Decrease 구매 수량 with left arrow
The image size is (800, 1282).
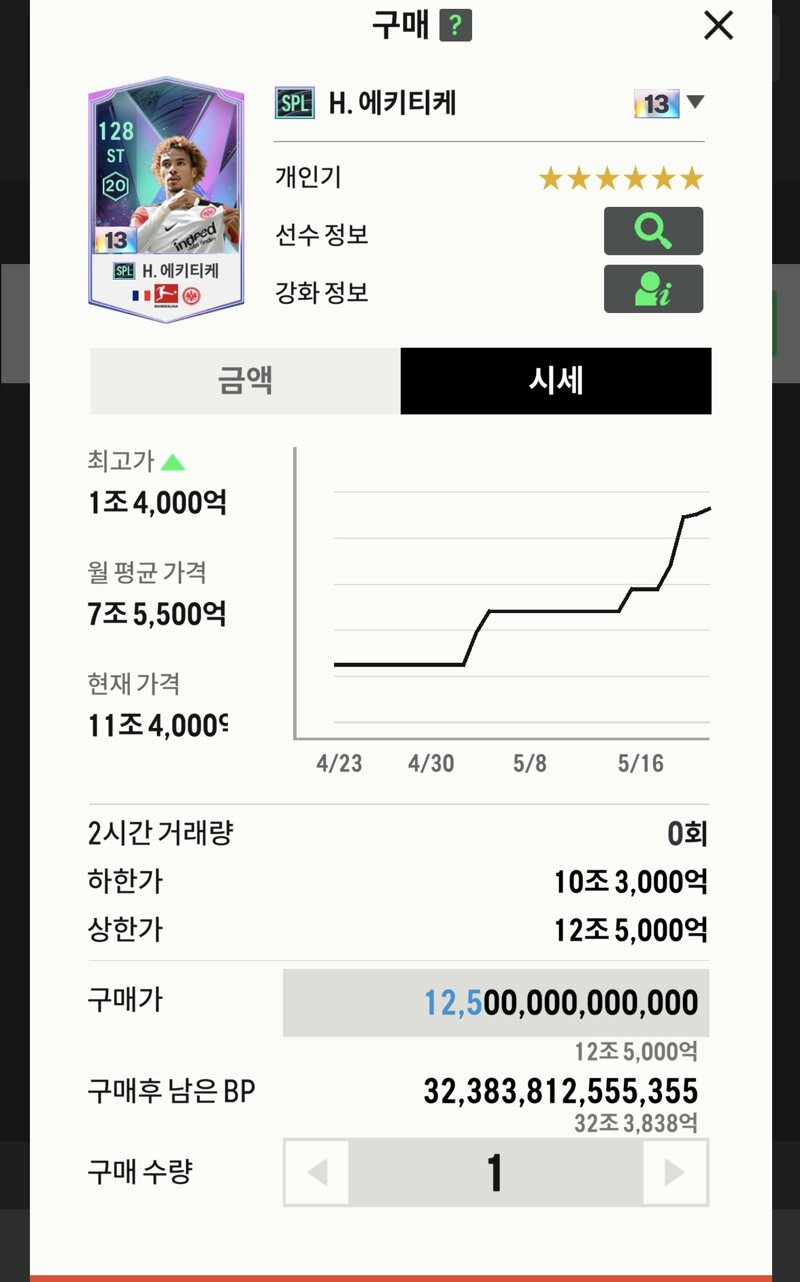click(317, 1172)
